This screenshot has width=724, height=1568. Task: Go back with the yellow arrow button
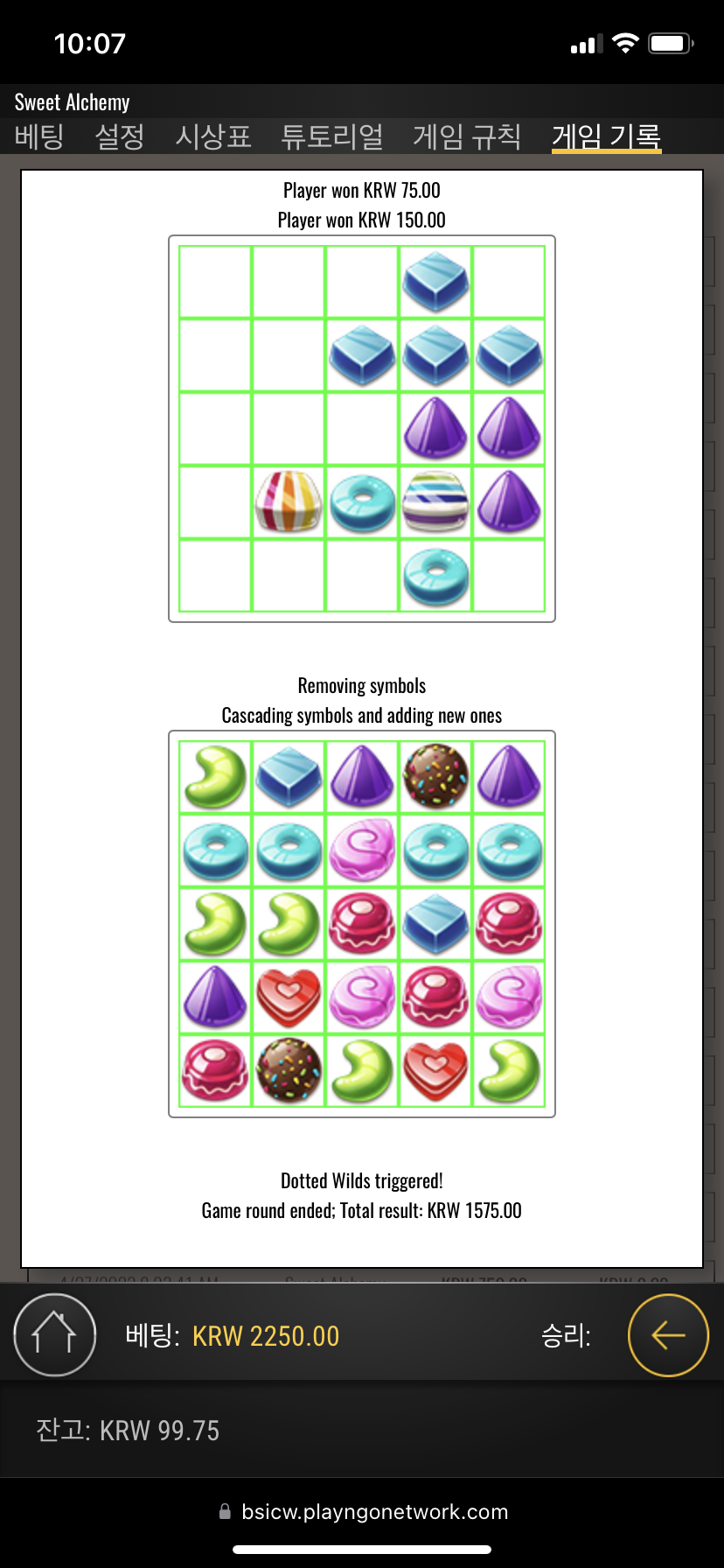668,1335
